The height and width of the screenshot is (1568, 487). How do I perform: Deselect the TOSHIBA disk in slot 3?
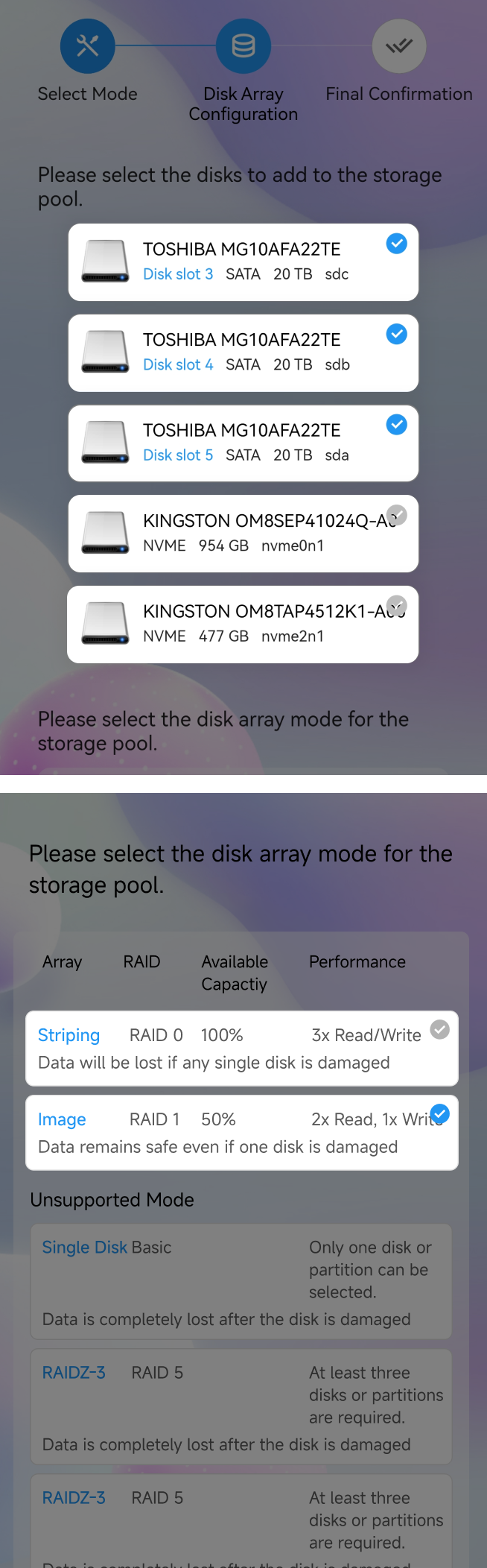[396, 244]
